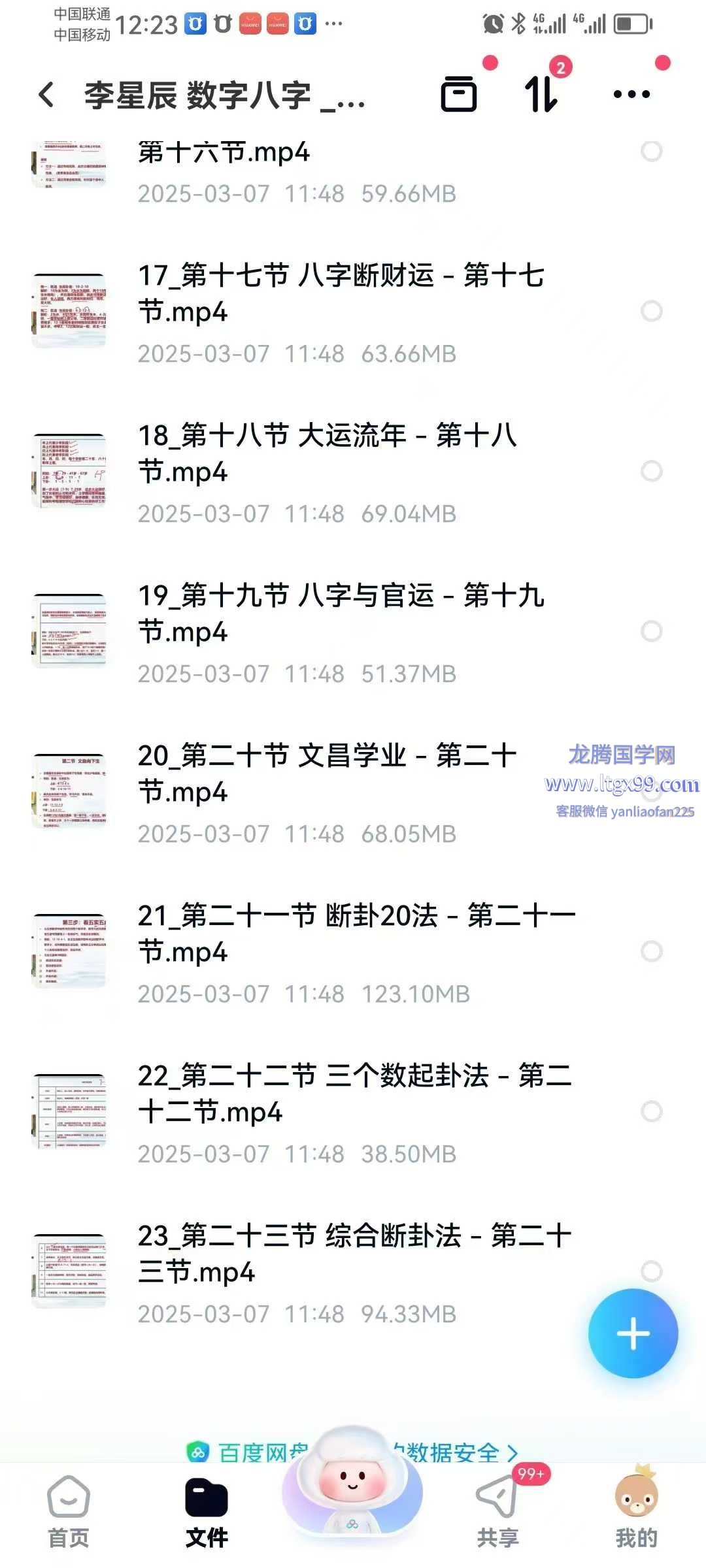Open 22_第二十二节 三个数起卦法 video
The image size is (706, 1568).
353,1094
